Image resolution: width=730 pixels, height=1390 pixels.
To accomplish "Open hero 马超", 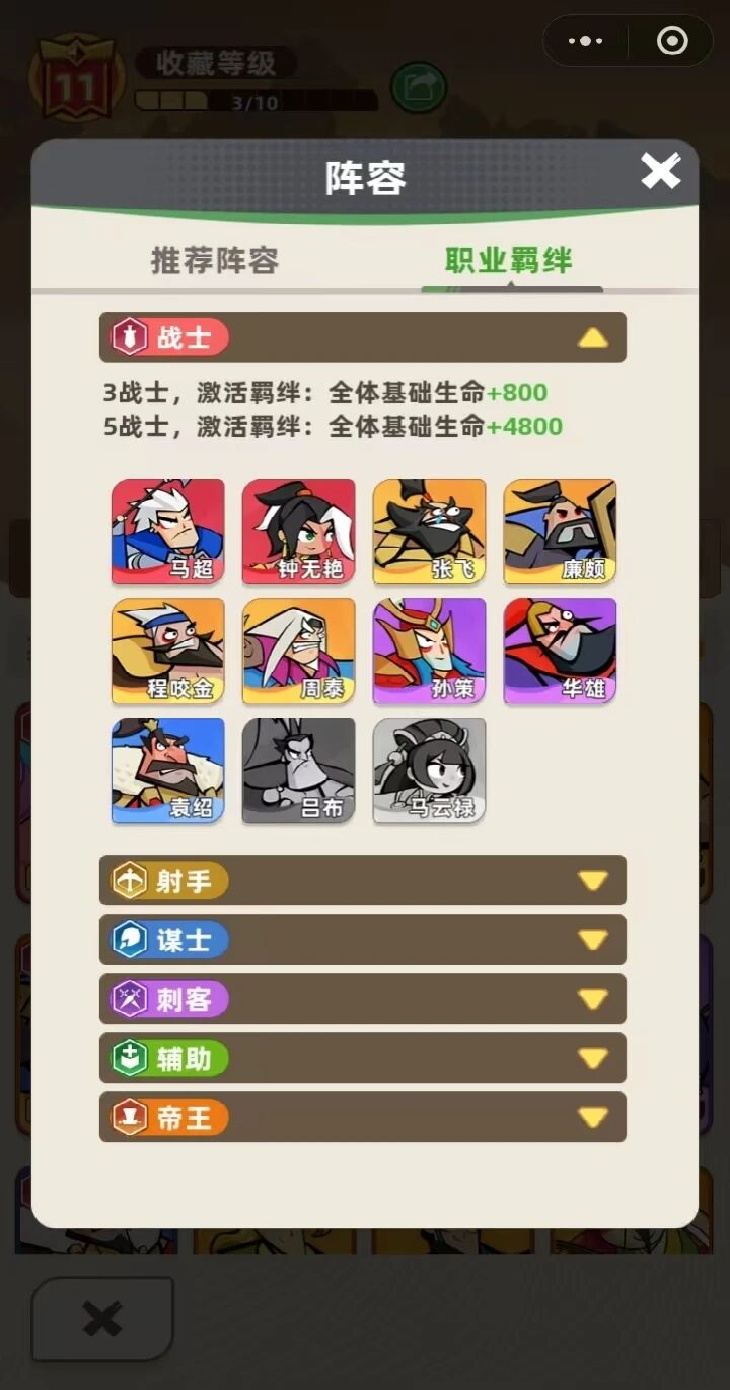I will pyautogui.click(x=168, y=531).
